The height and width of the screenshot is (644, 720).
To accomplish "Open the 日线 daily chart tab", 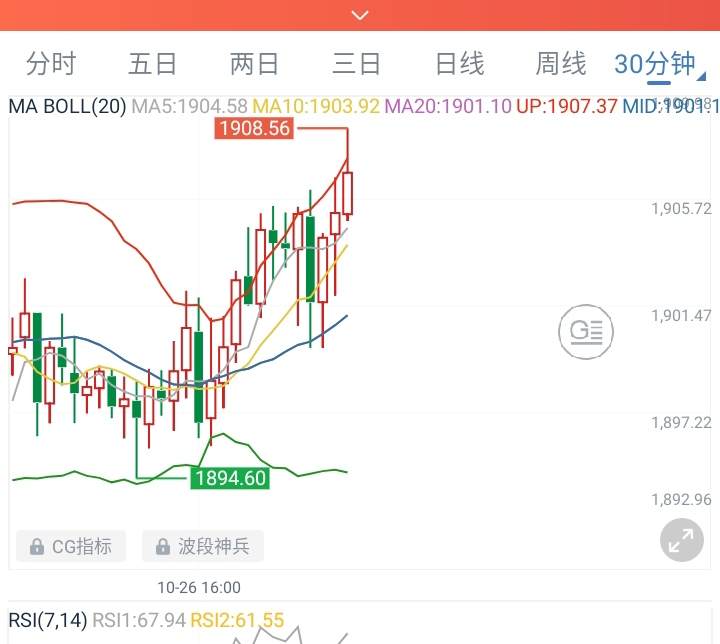I will pos(459,65).
